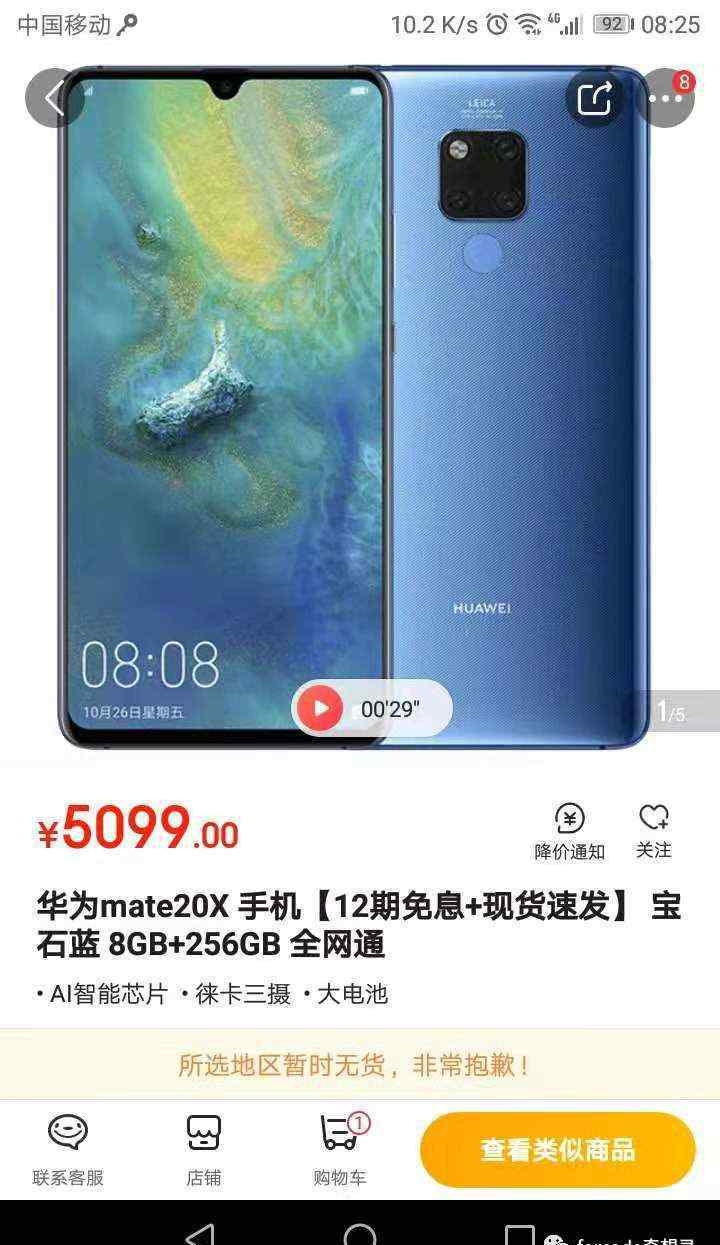
Task: Play the 00'29" product video
Action: (372, 709)
